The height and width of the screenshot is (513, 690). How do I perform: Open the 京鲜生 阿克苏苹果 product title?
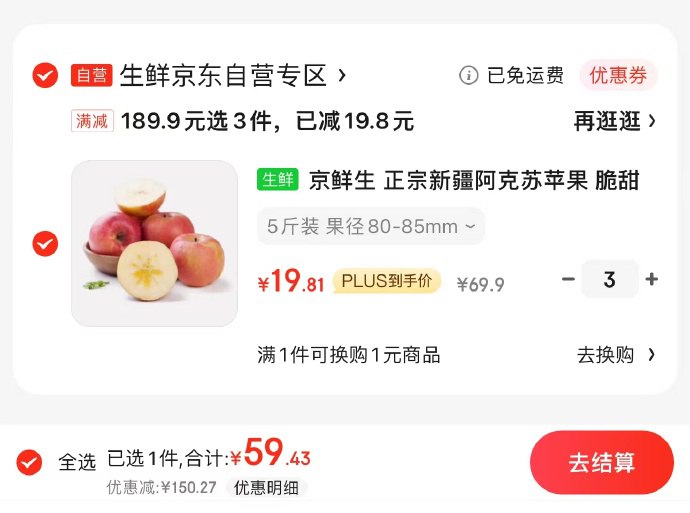pyautogui.click(x=473, y=181)
